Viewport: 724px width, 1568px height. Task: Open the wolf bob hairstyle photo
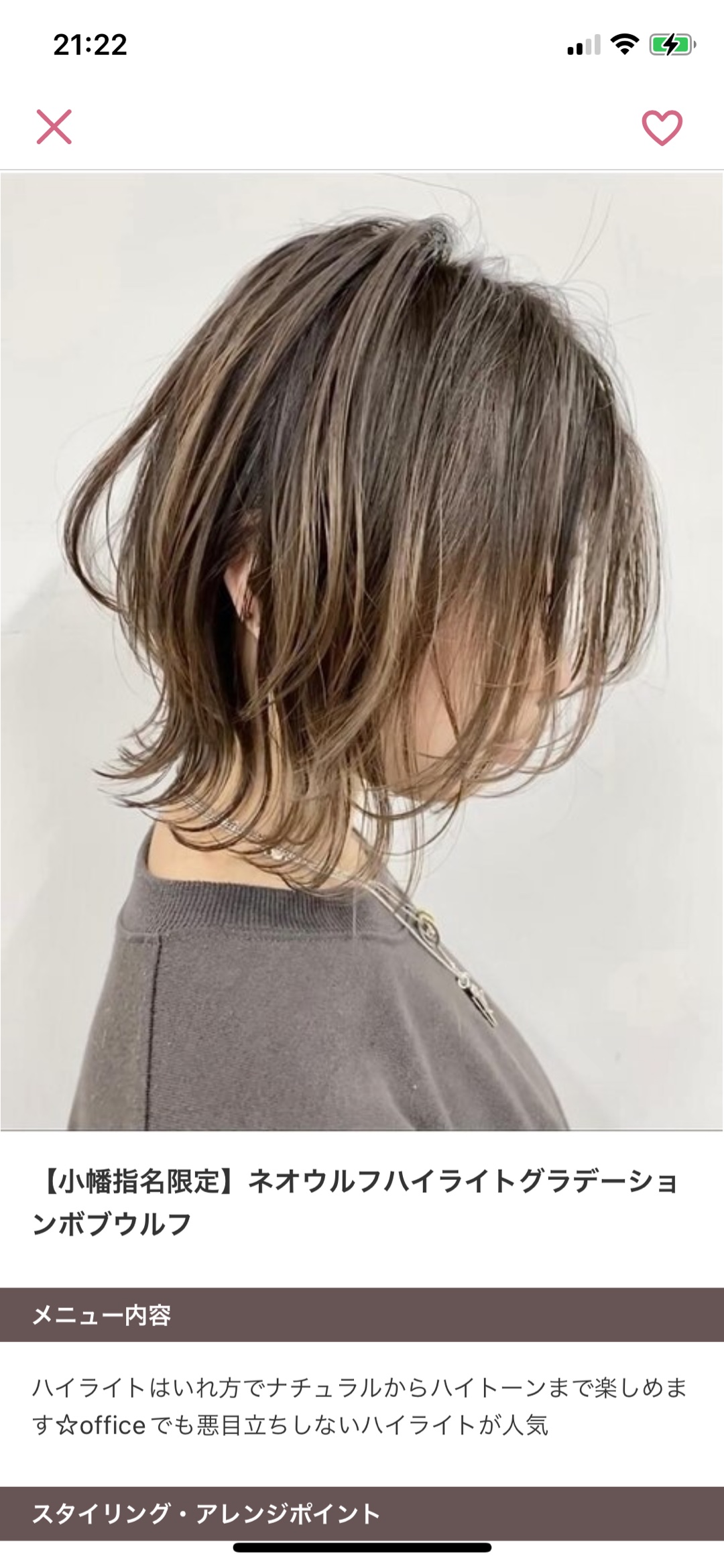click(362, 651)
